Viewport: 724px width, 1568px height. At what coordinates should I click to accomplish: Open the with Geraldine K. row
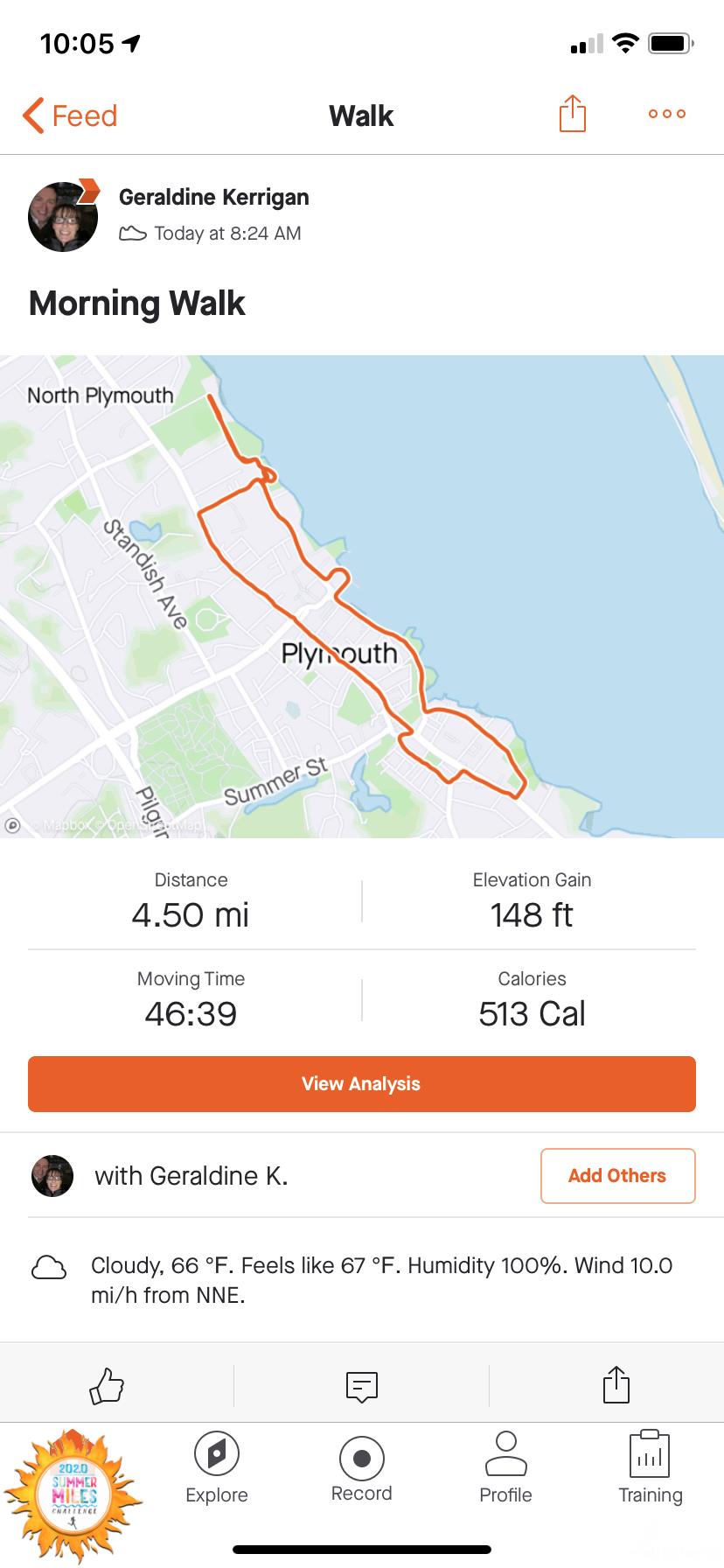point(192,1176)
